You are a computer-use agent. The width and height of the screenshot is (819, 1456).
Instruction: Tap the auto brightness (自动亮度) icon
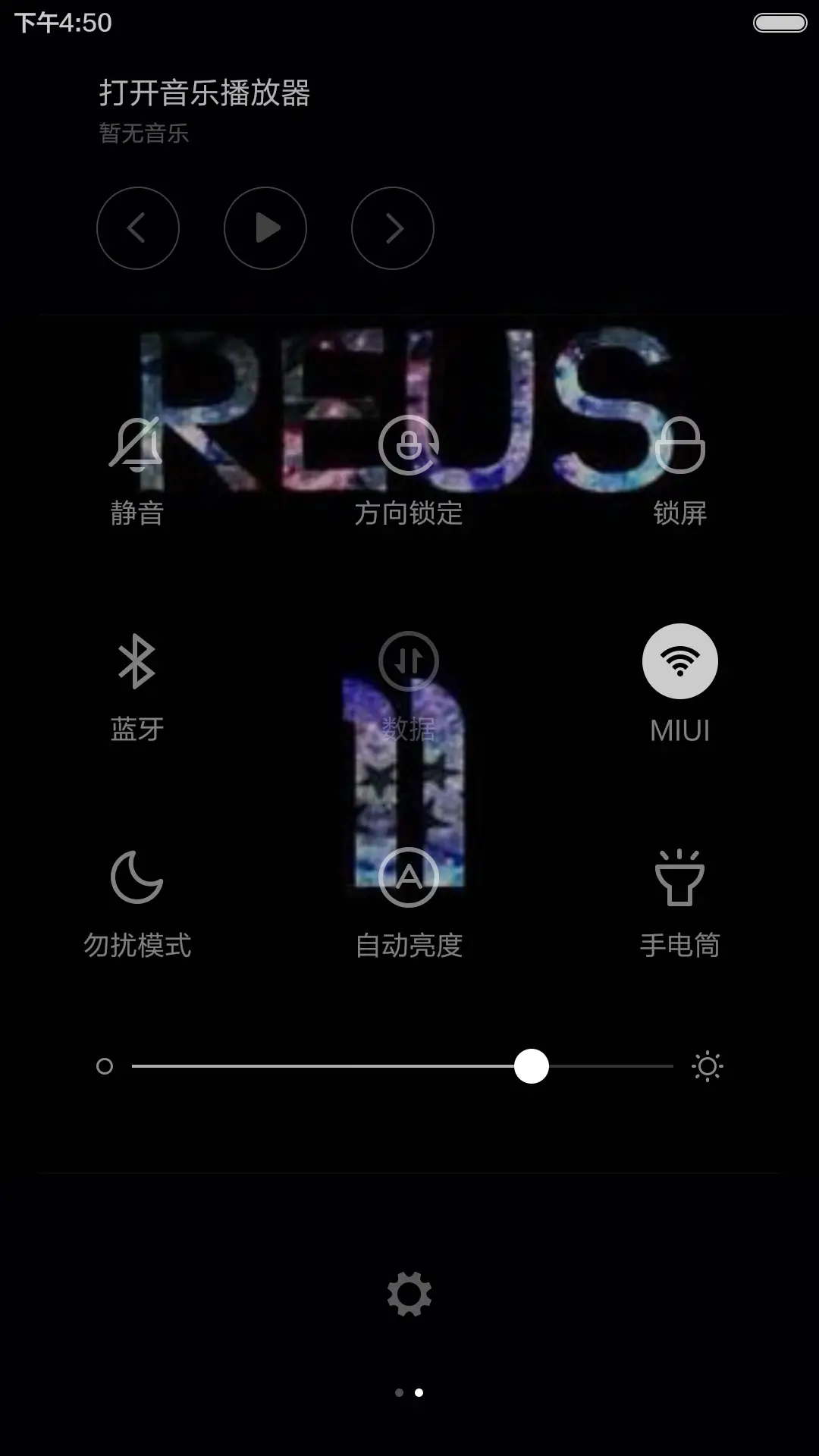pyautogui.click(x=409, y=880)
